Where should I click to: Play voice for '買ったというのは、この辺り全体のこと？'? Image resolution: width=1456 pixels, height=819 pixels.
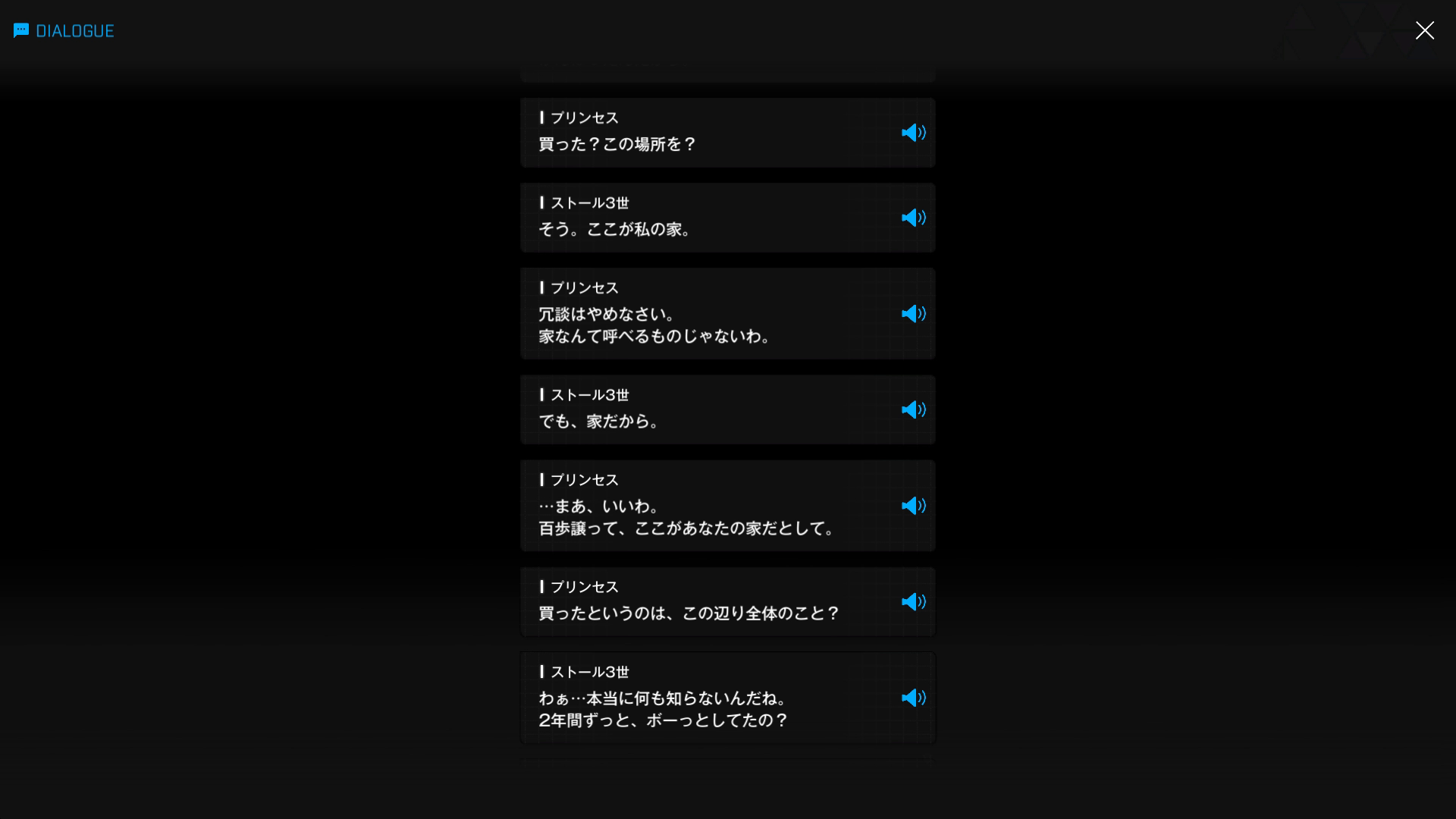click(x=913, y=602)
